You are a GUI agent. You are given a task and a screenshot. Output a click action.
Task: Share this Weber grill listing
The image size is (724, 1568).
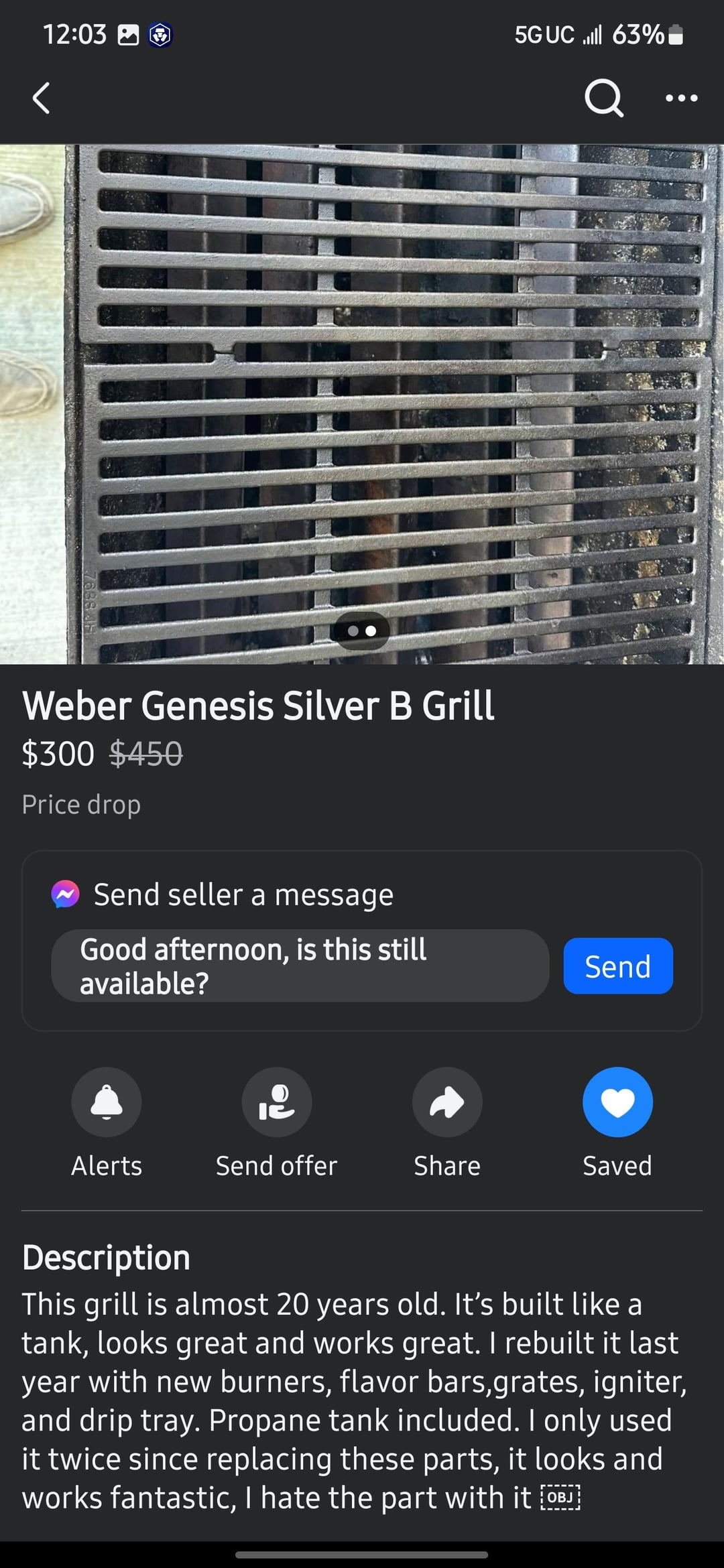point(447,1102)
